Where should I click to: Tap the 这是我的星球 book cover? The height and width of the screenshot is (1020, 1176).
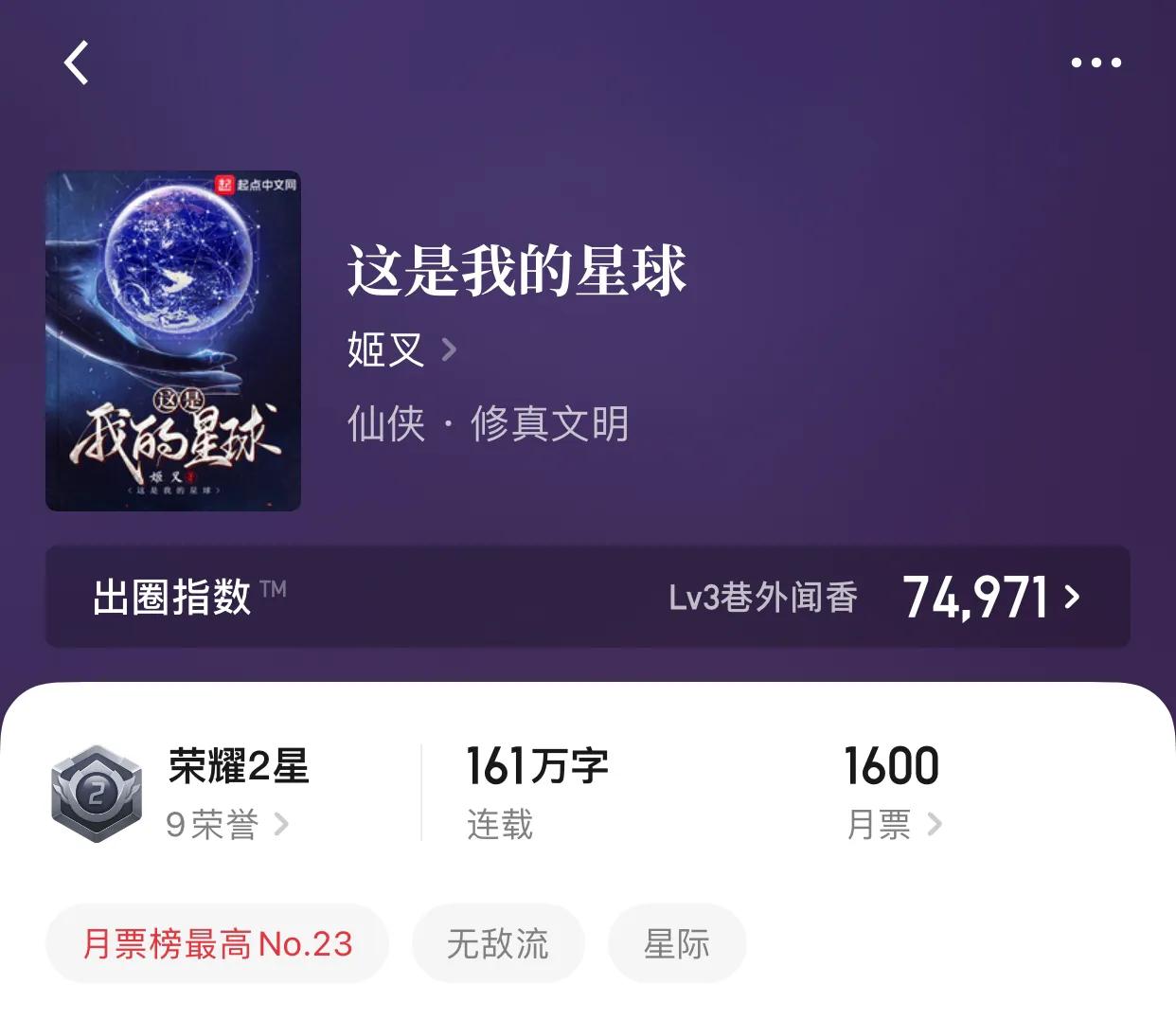(173, 341)
